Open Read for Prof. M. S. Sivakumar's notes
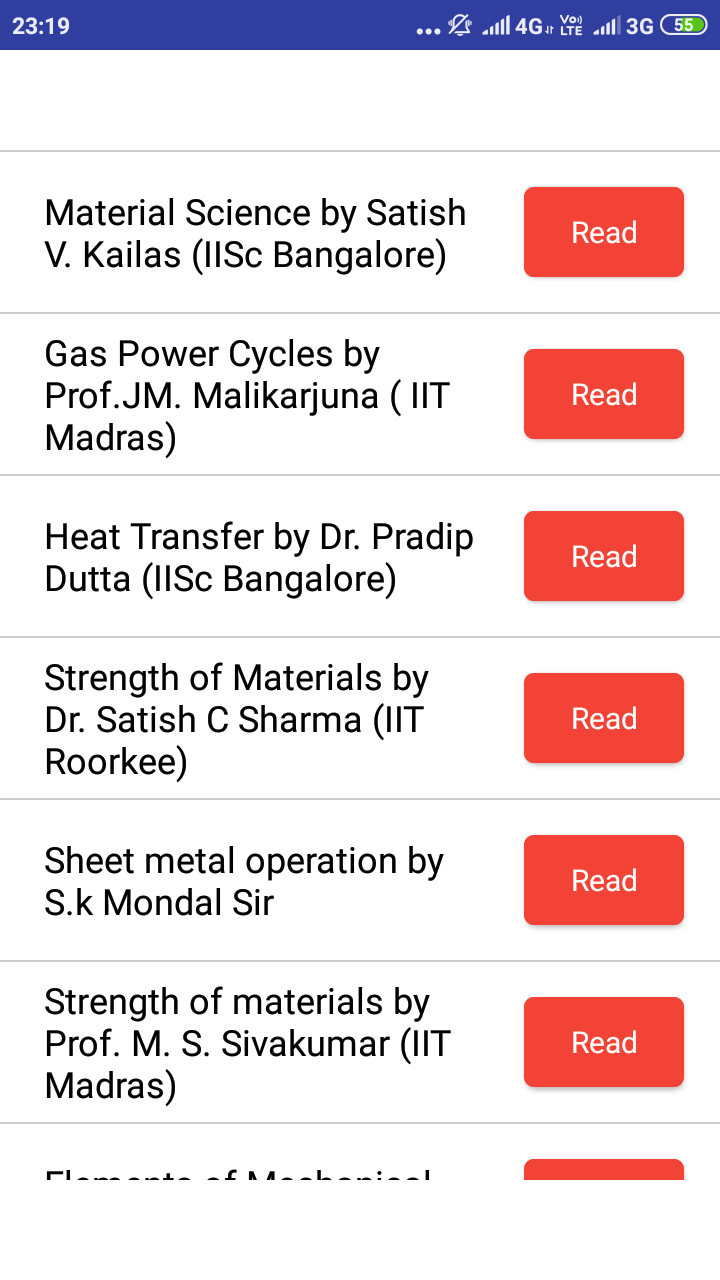 [x=603, y=1042]
